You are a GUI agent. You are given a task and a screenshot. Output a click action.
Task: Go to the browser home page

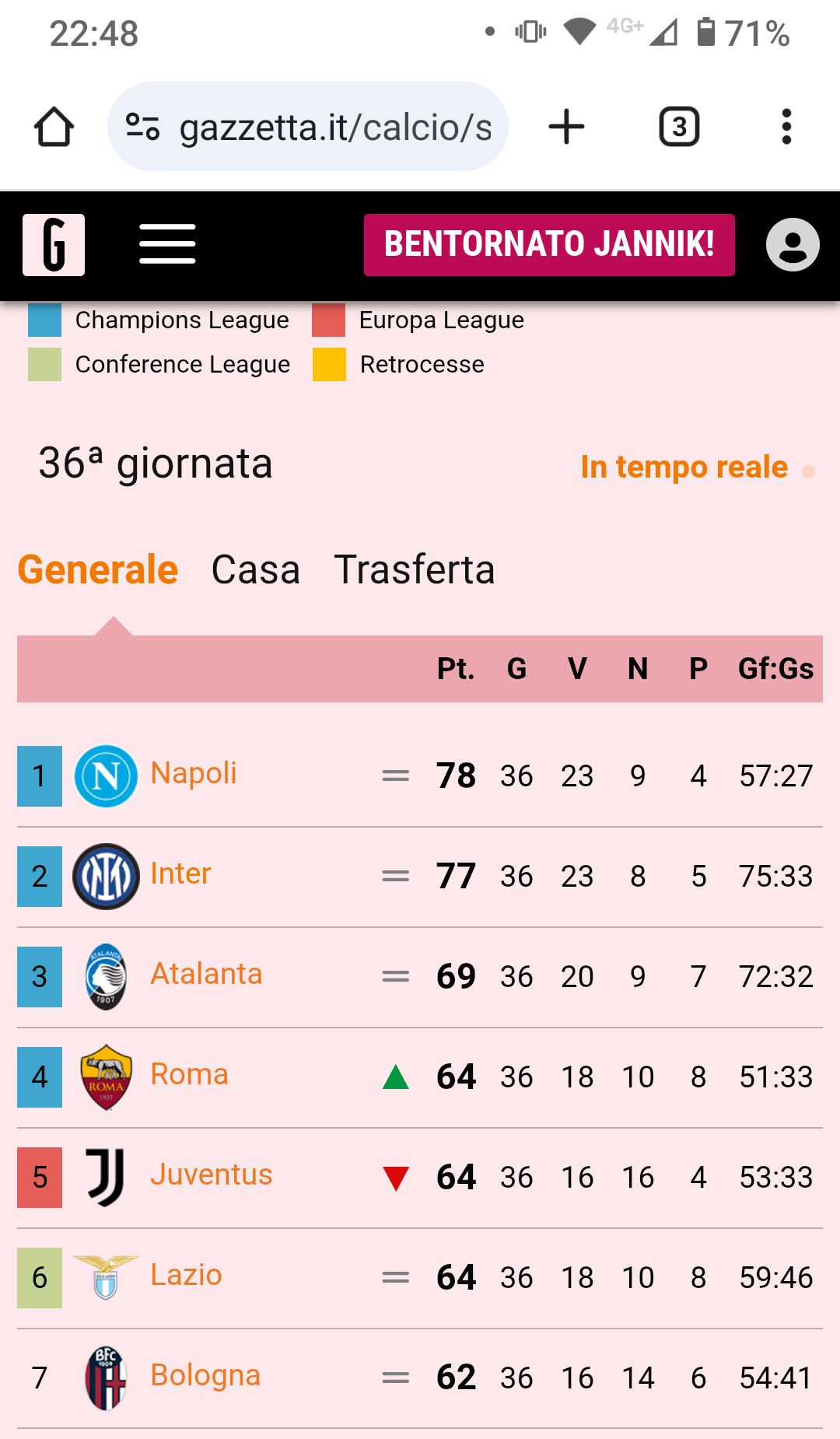54,127
